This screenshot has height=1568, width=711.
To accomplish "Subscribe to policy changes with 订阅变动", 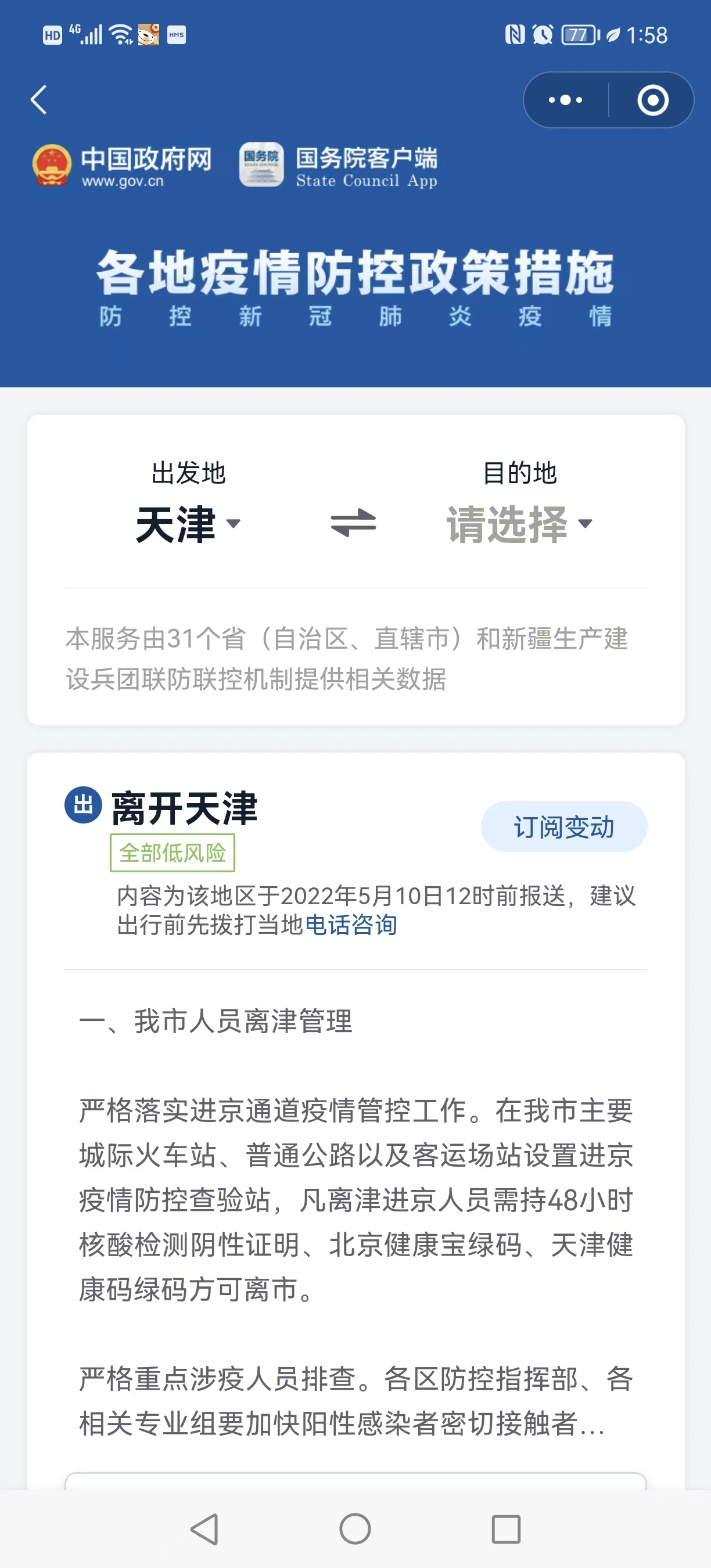I will (x=563, y=826).
